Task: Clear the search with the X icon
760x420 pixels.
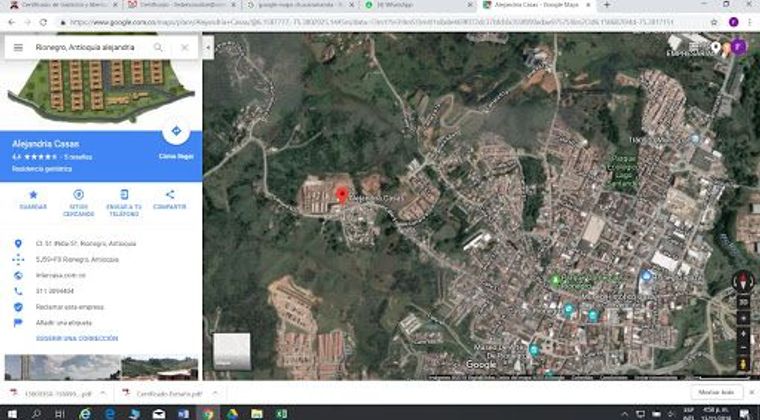Action: (184, 47)
